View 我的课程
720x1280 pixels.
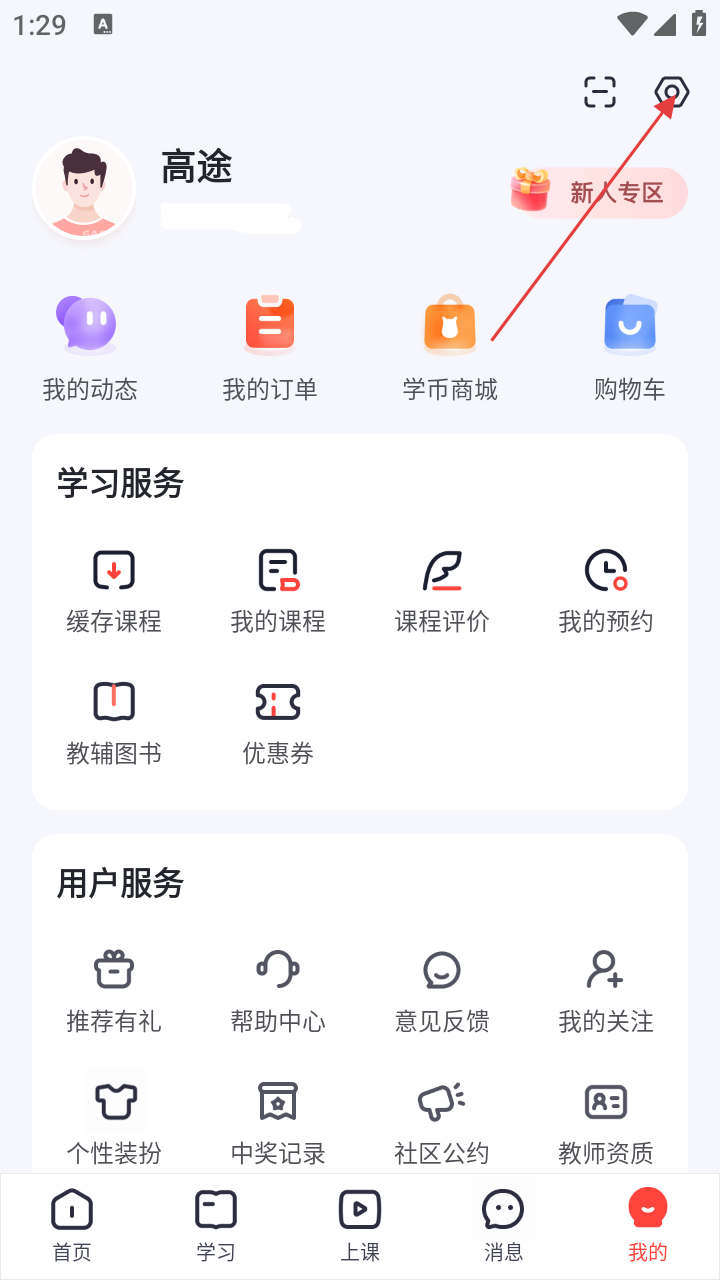click(x=278, y=590)
